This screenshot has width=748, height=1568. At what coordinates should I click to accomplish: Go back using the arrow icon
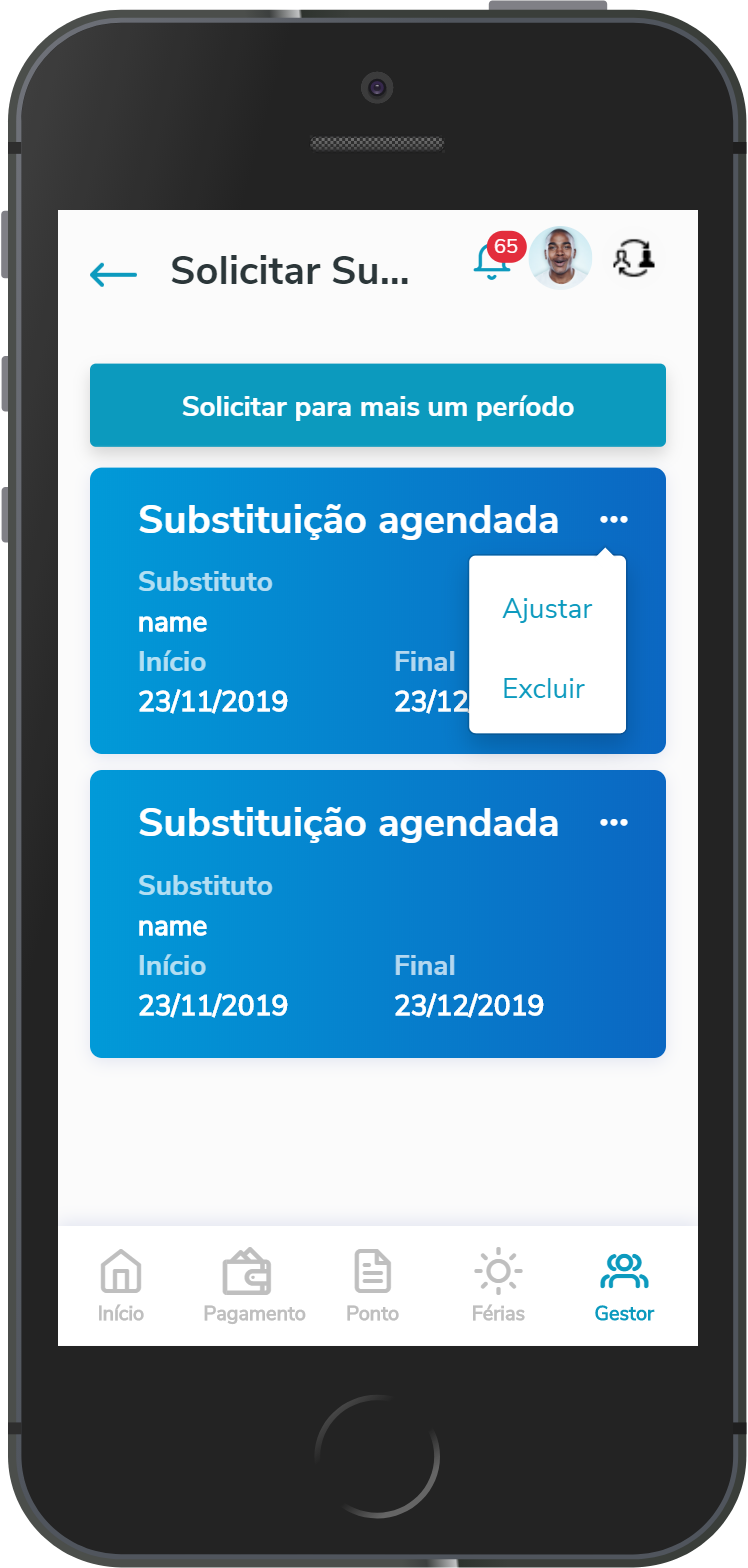pos(113,274)
